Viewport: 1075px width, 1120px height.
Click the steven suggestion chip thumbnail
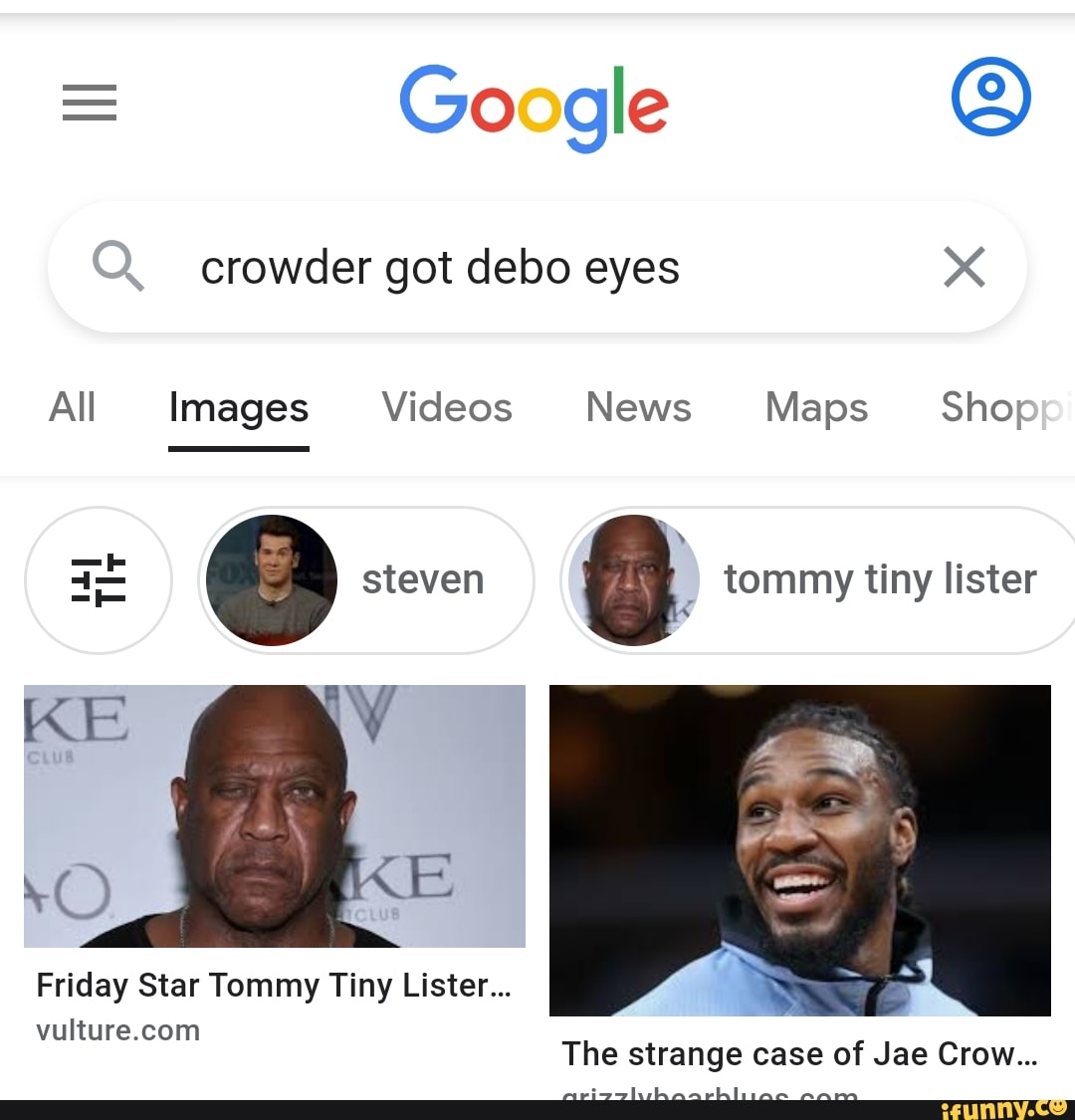pyautogui.click(x=270, y=580)
